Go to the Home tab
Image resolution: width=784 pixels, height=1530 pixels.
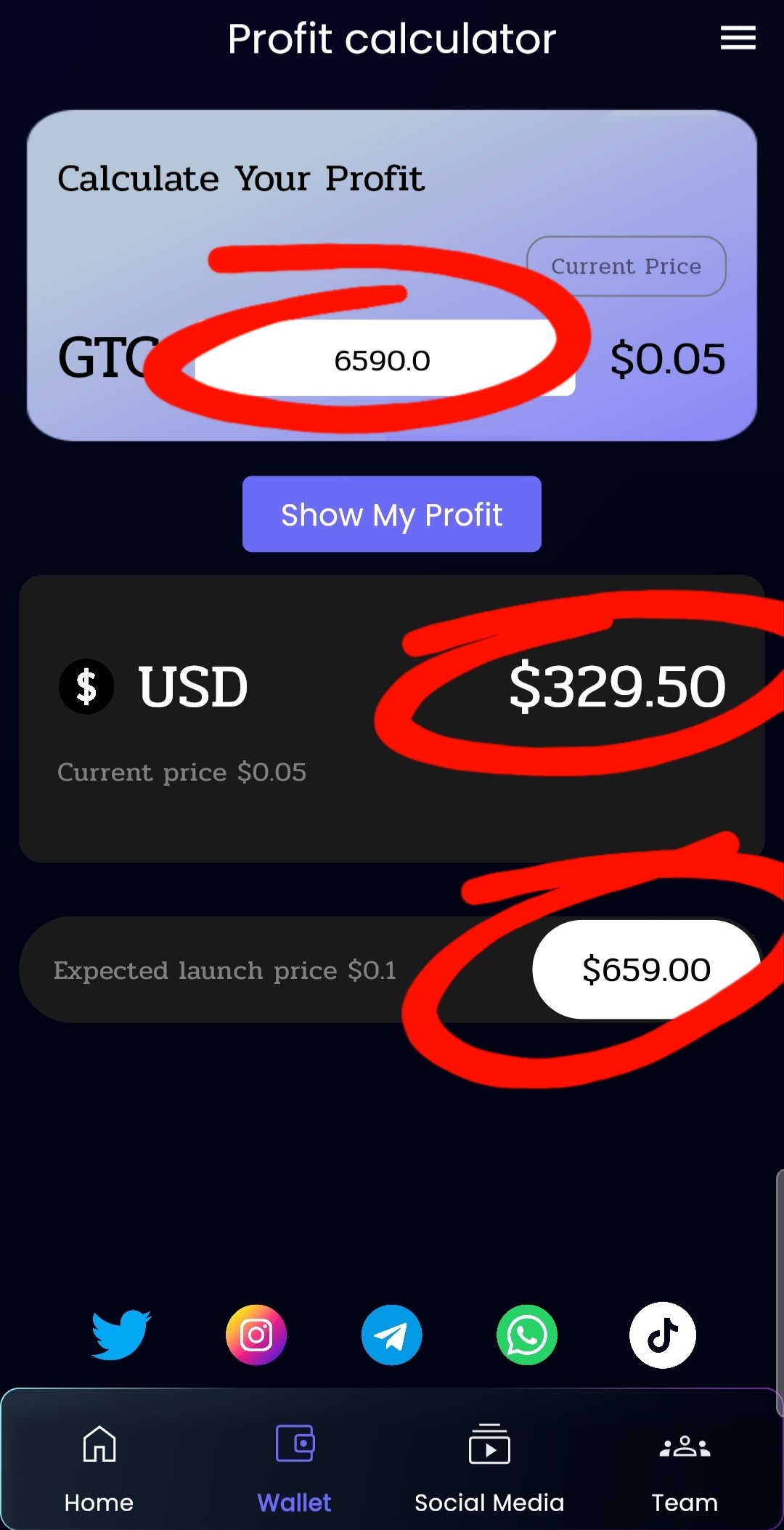(x=99, y=1468)
